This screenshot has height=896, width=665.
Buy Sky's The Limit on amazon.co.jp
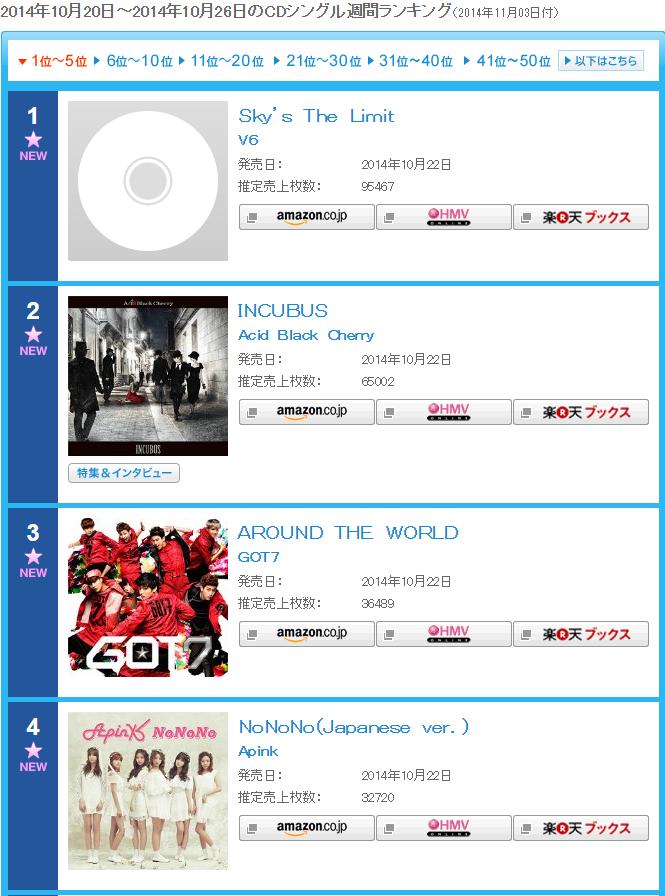coord(307,217)
